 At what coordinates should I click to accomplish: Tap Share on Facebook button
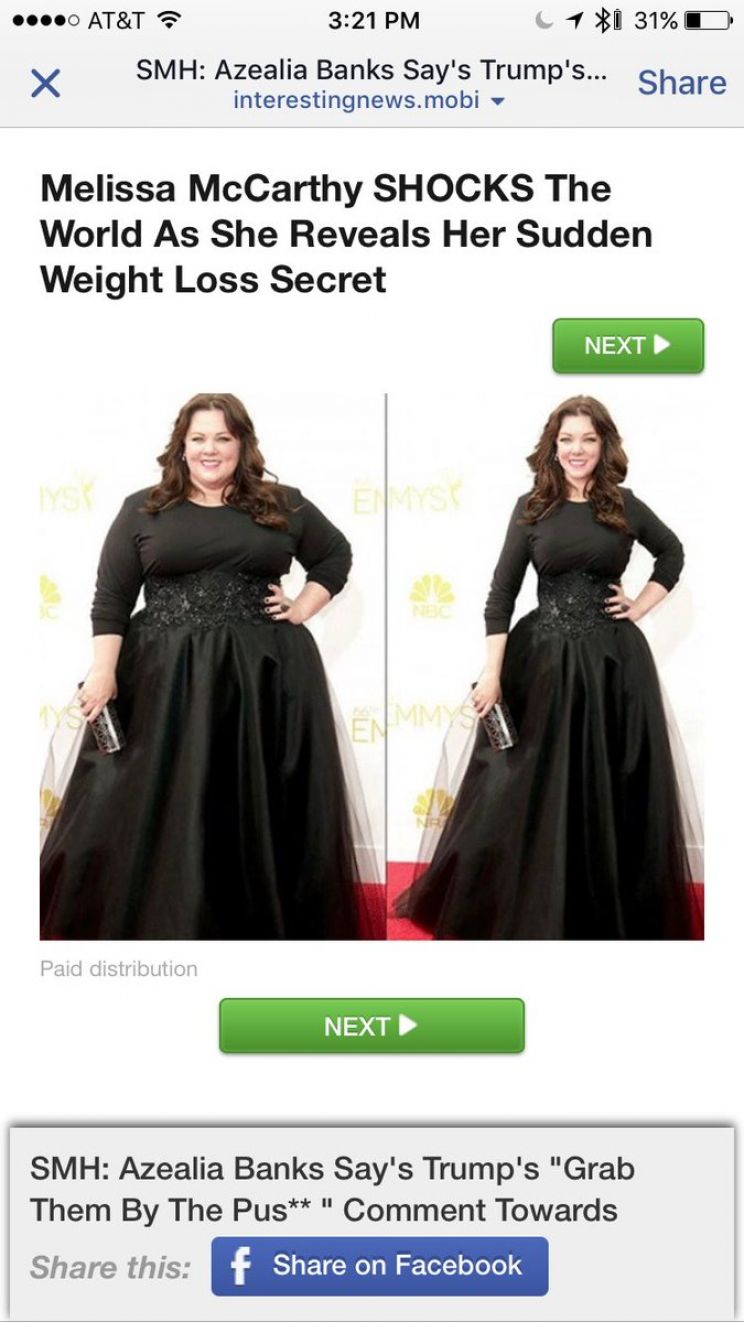[x=380, y=1265]
